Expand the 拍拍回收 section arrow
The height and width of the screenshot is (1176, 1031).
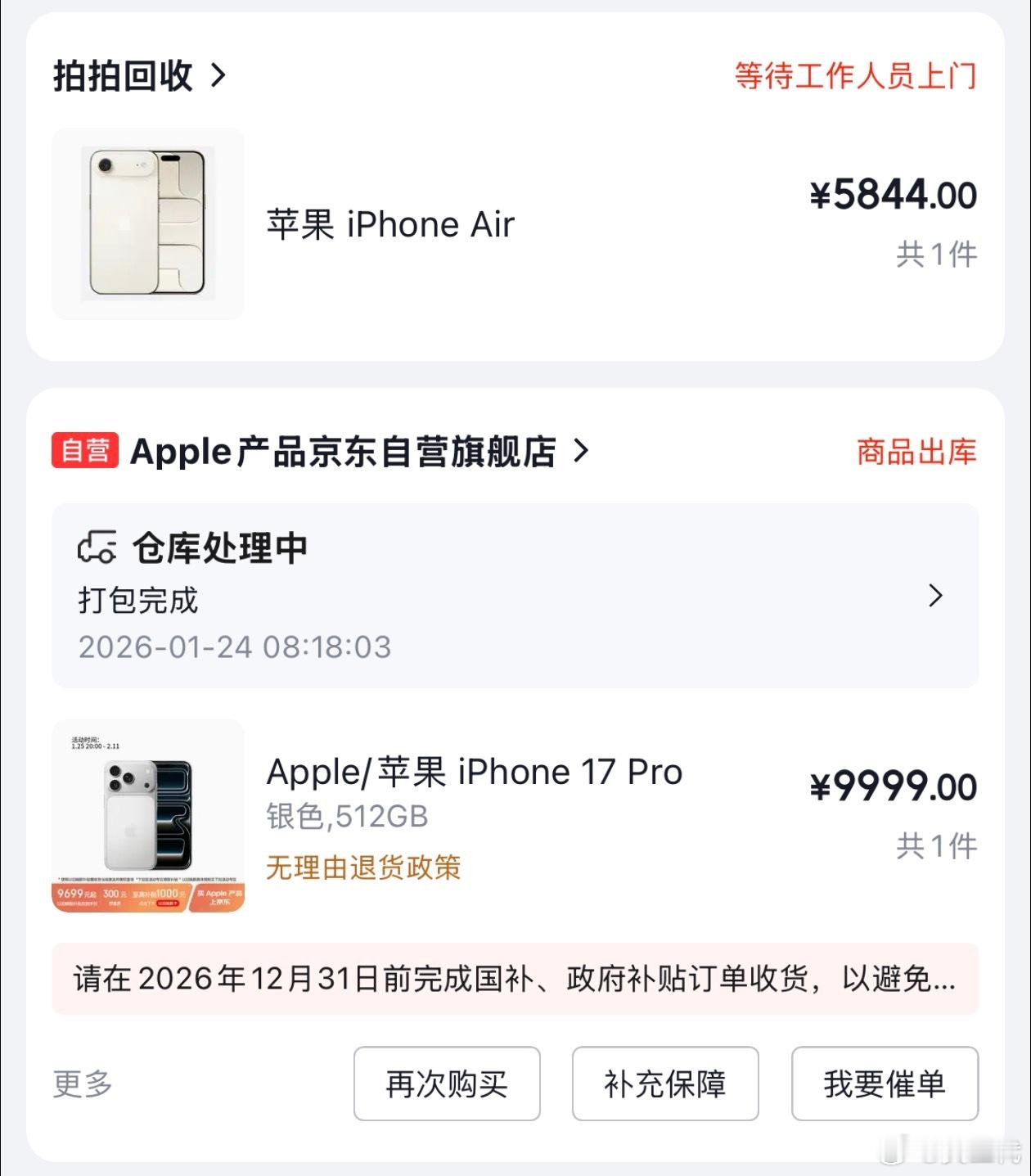coord(218,77)
